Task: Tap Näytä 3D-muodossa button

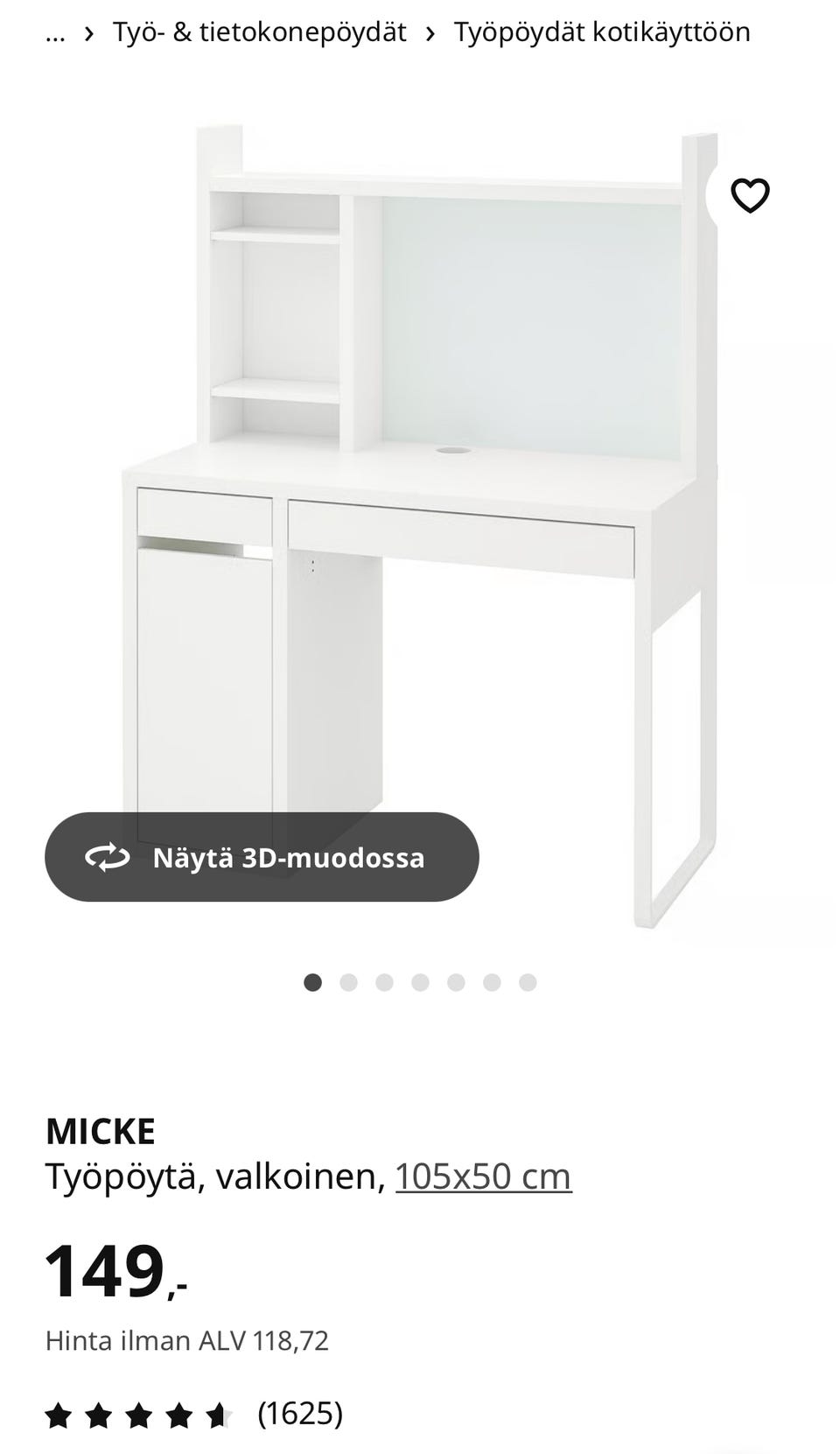Action: pyautogui.click(x=262, y=857)
